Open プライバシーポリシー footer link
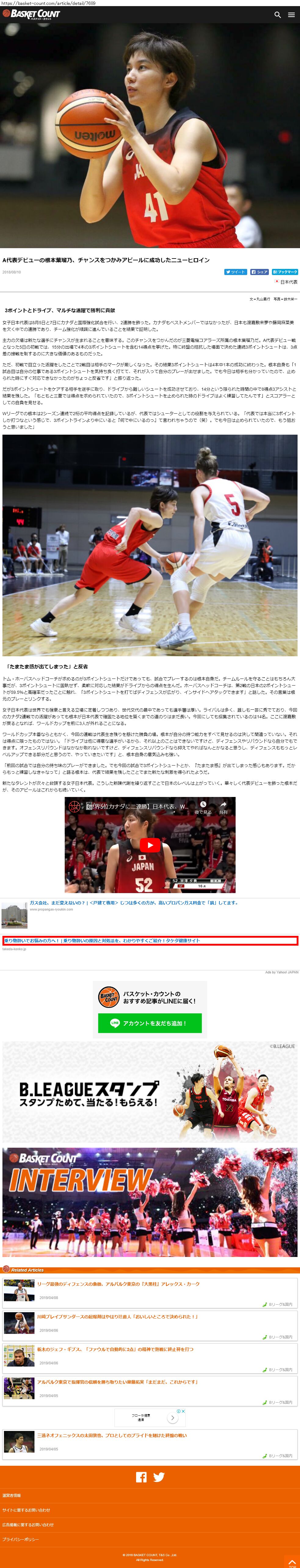The width and height of the screenshot is (300, 1568). pos(20,1539)
